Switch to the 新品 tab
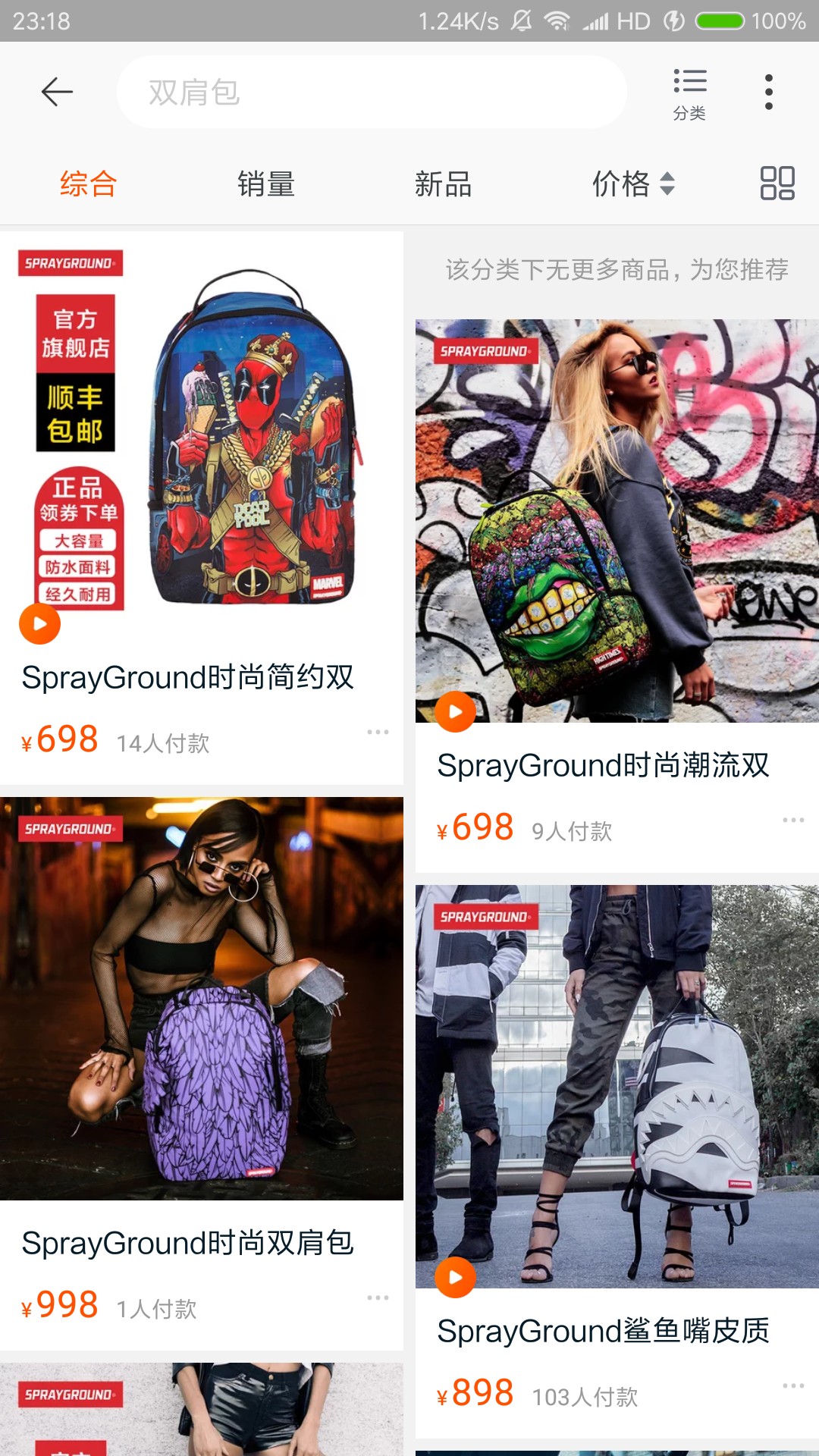 444,184
